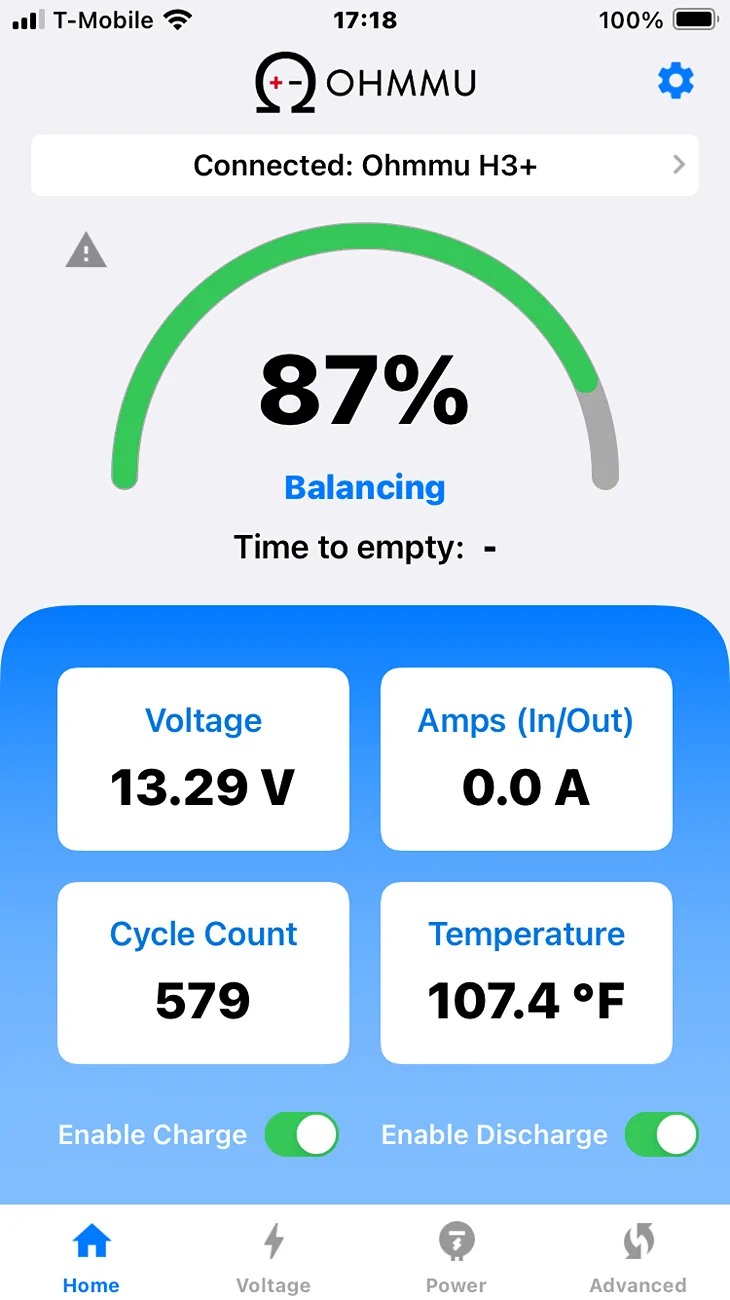
Task: Open the Connected: Ohmmu H3+ device row
Action: coord(365,165)
